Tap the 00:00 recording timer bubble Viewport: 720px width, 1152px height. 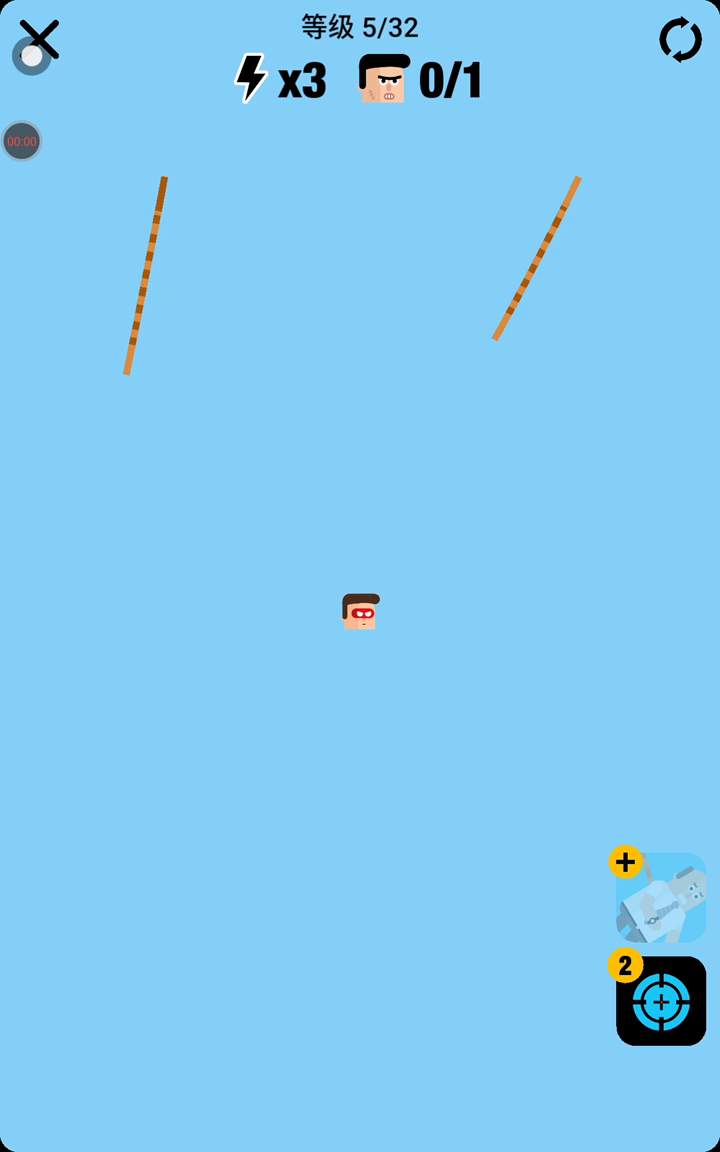point(22,142)
